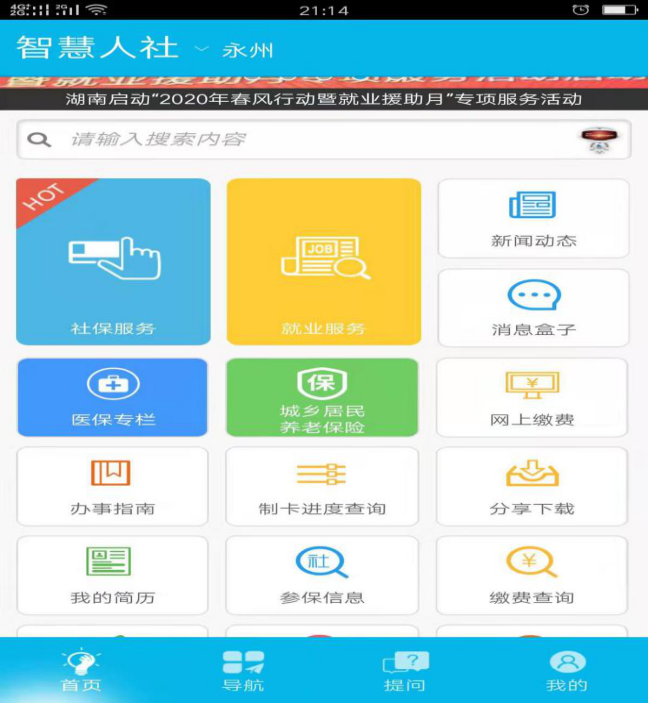Tap the 请输入搜索内容 search field
The height and width of the screenshot is (704, 648).
click(300, 139)
